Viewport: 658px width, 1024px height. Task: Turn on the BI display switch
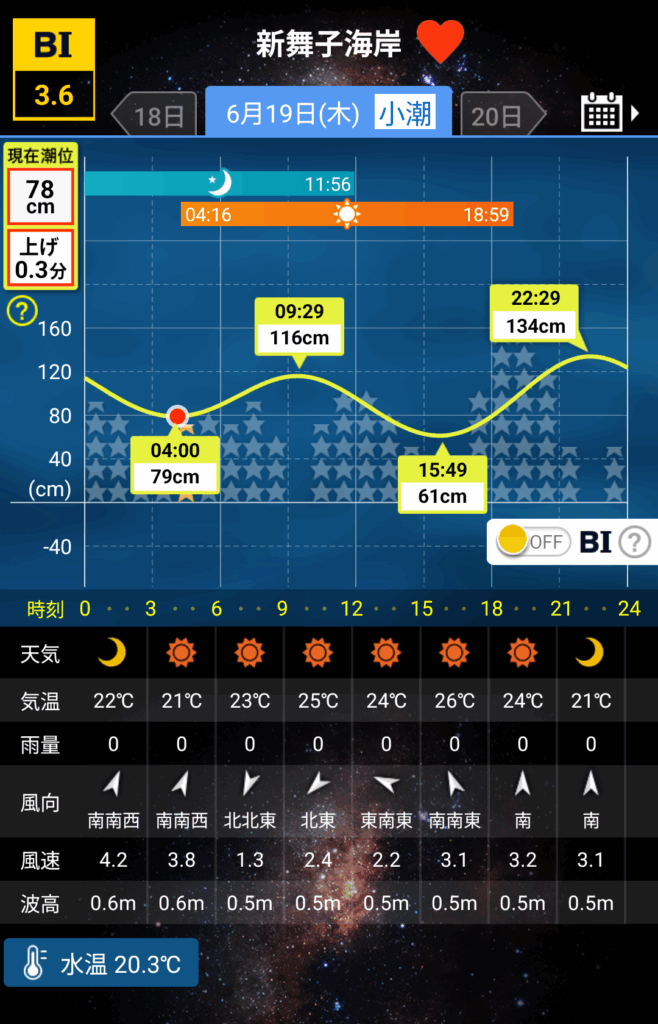[532, 542]
